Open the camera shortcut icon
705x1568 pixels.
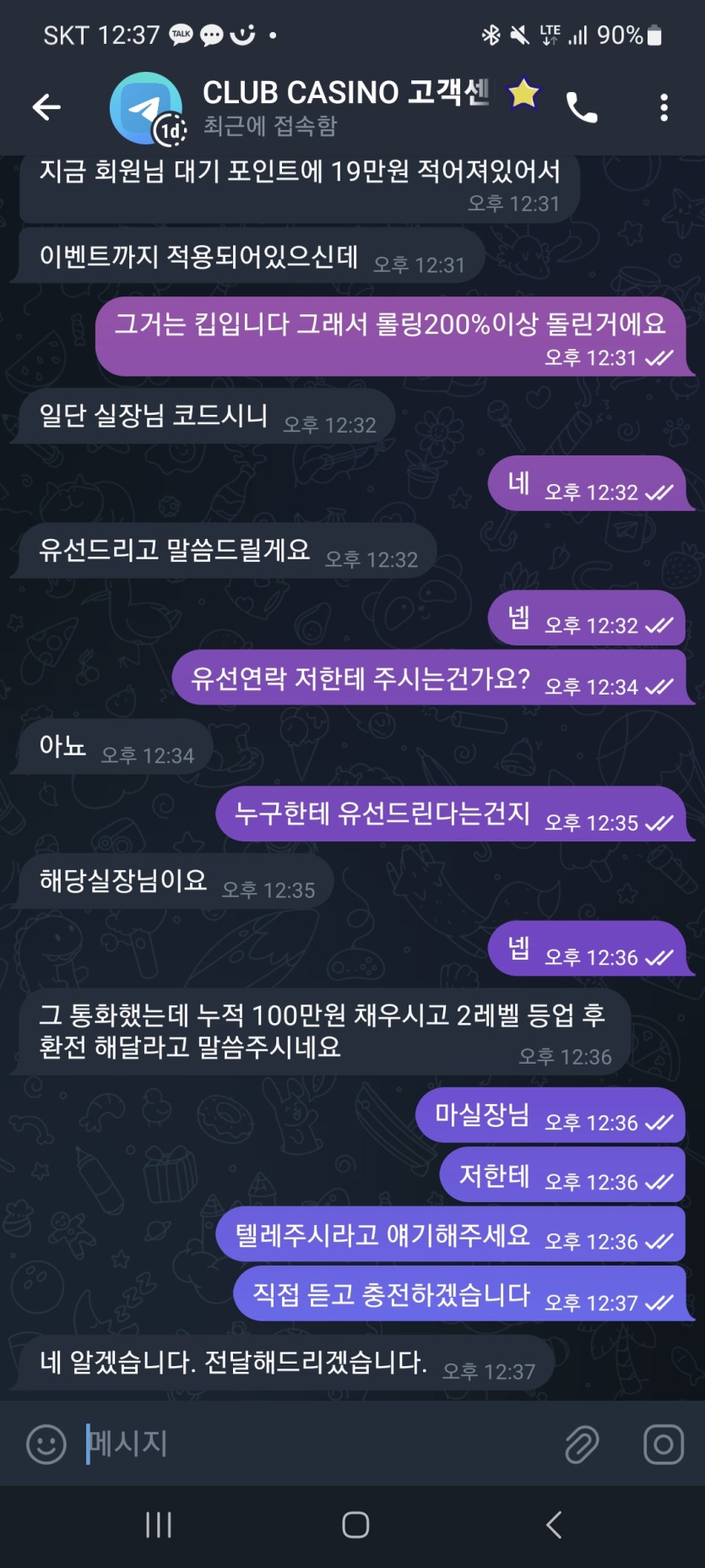664,1444
